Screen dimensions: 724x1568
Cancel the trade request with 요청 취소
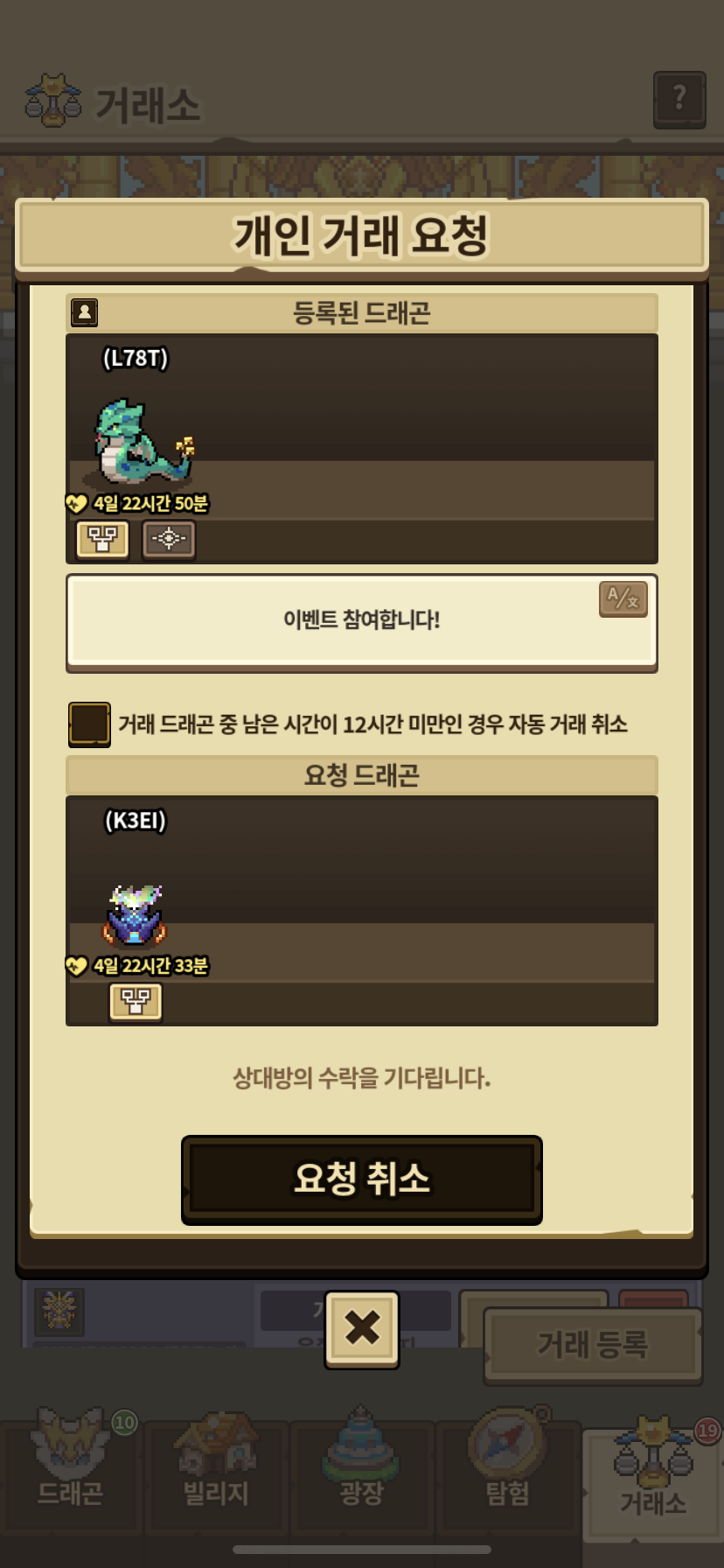[361, 1179]
